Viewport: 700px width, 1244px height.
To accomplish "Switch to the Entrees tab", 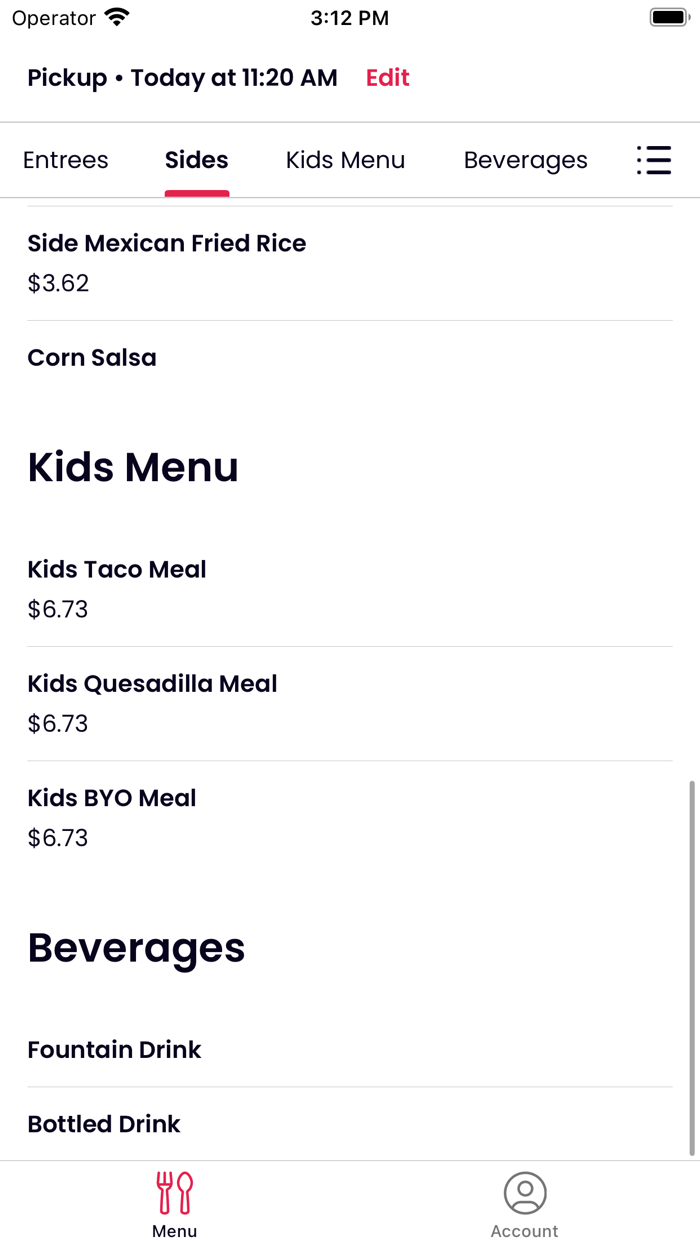I will 66,160.
